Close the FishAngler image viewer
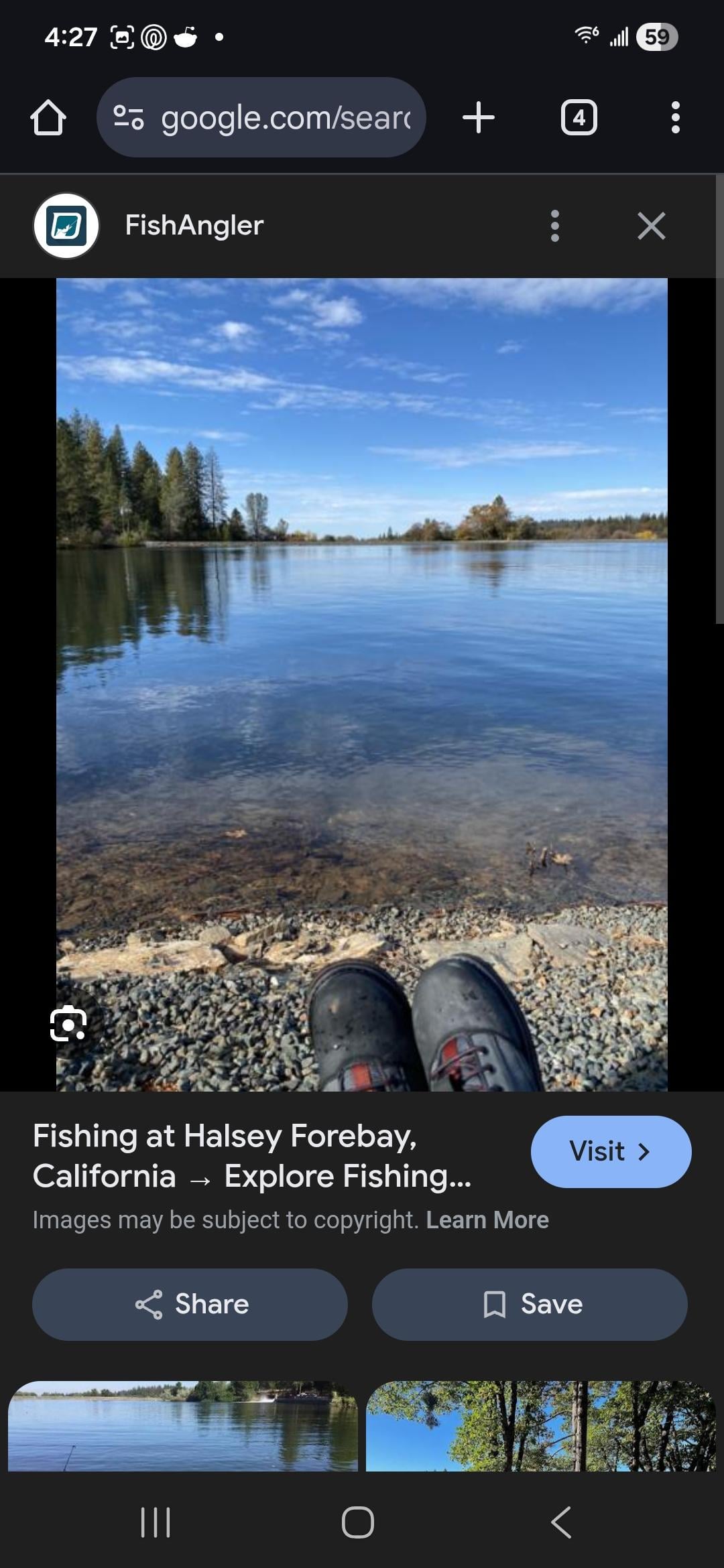Image resolution: width=724 pixels, height=1568 pixels. point(651,226)
